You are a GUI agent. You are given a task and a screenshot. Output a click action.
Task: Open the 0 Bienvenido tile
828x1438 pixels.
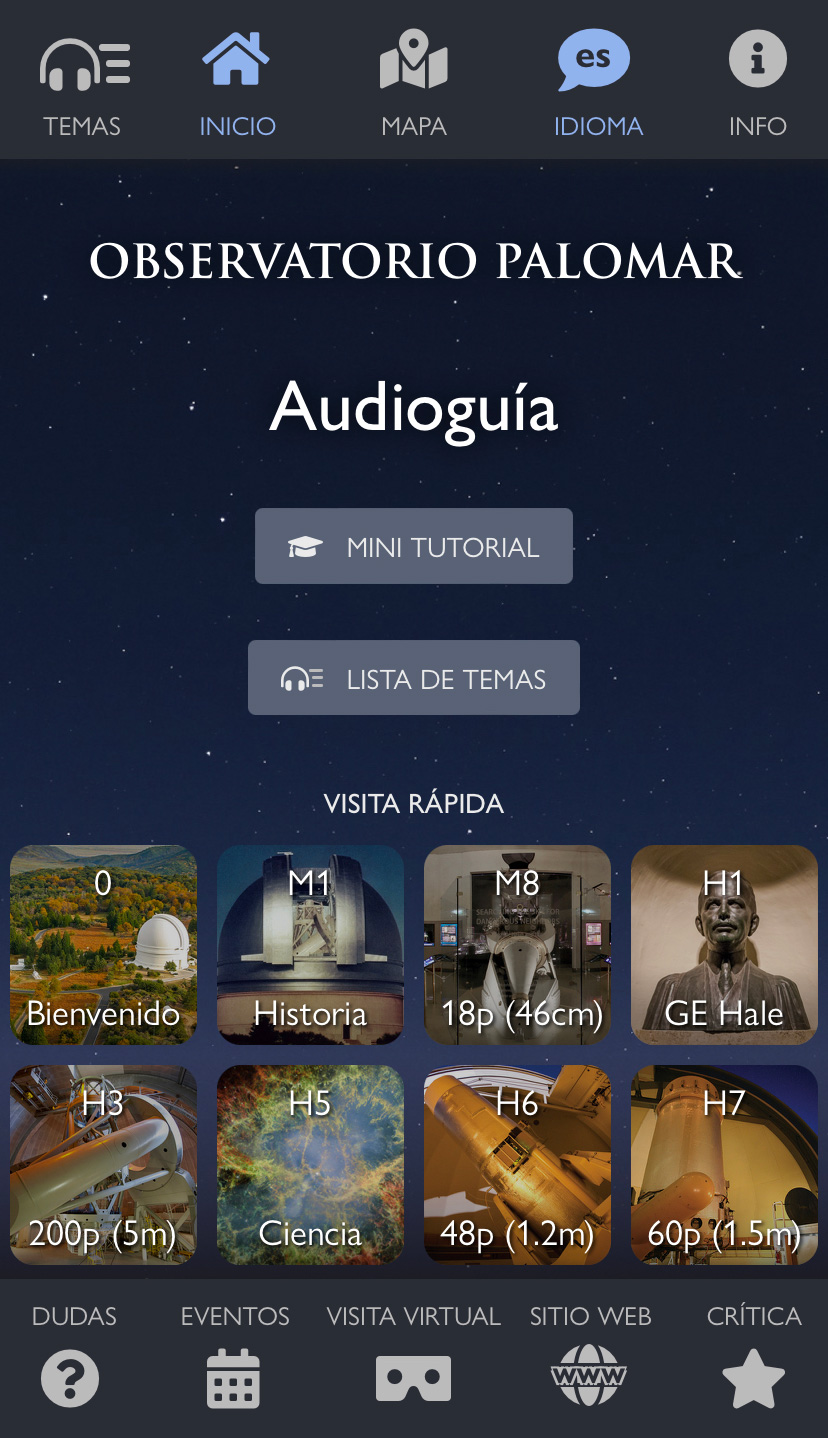tap(104, 945)
